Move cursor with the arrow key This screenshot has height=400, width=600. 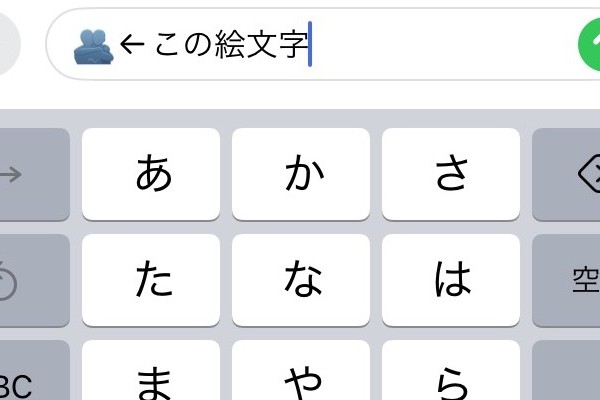click(x=25, y=174)
